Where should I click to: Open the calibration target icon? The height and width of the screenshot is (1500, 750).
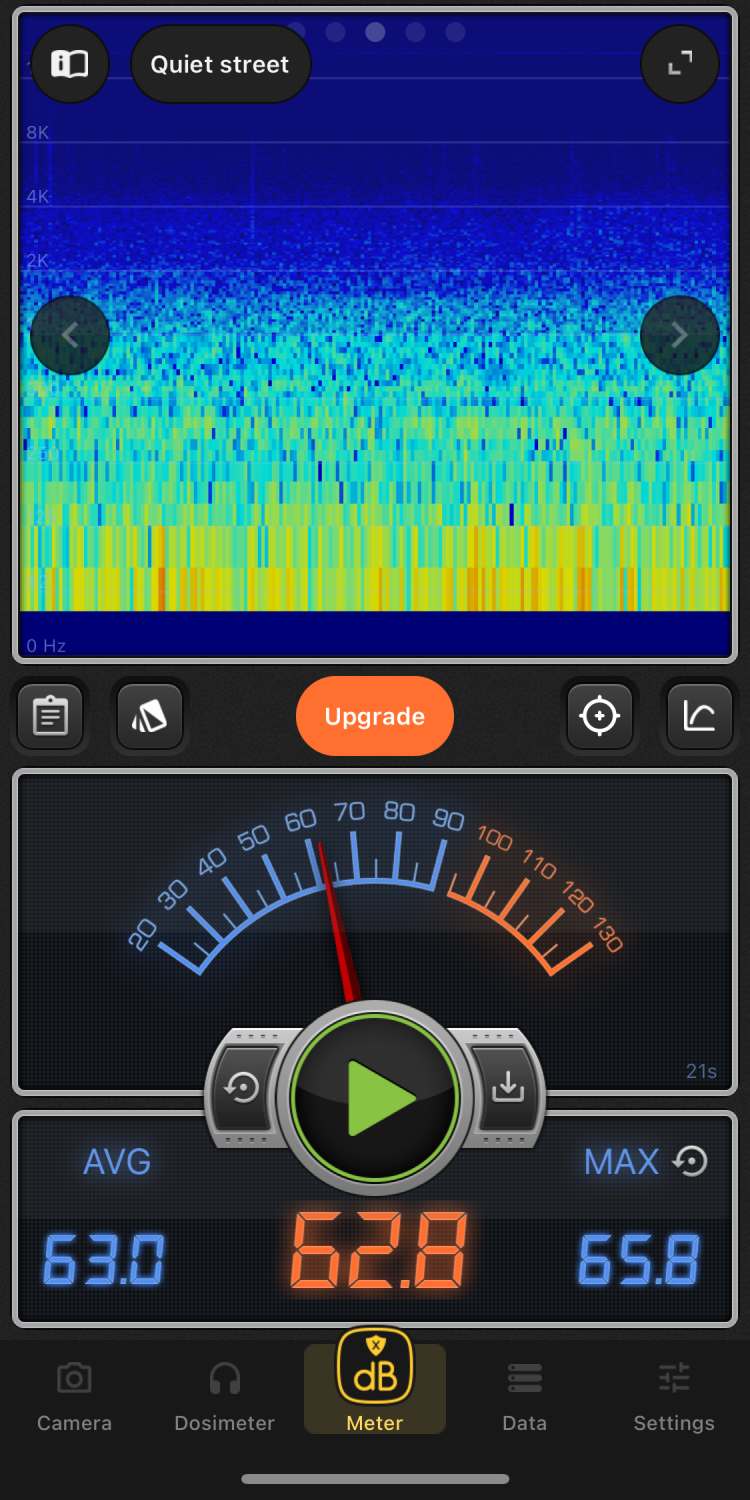pyautogui.click(x=599, y=716)
